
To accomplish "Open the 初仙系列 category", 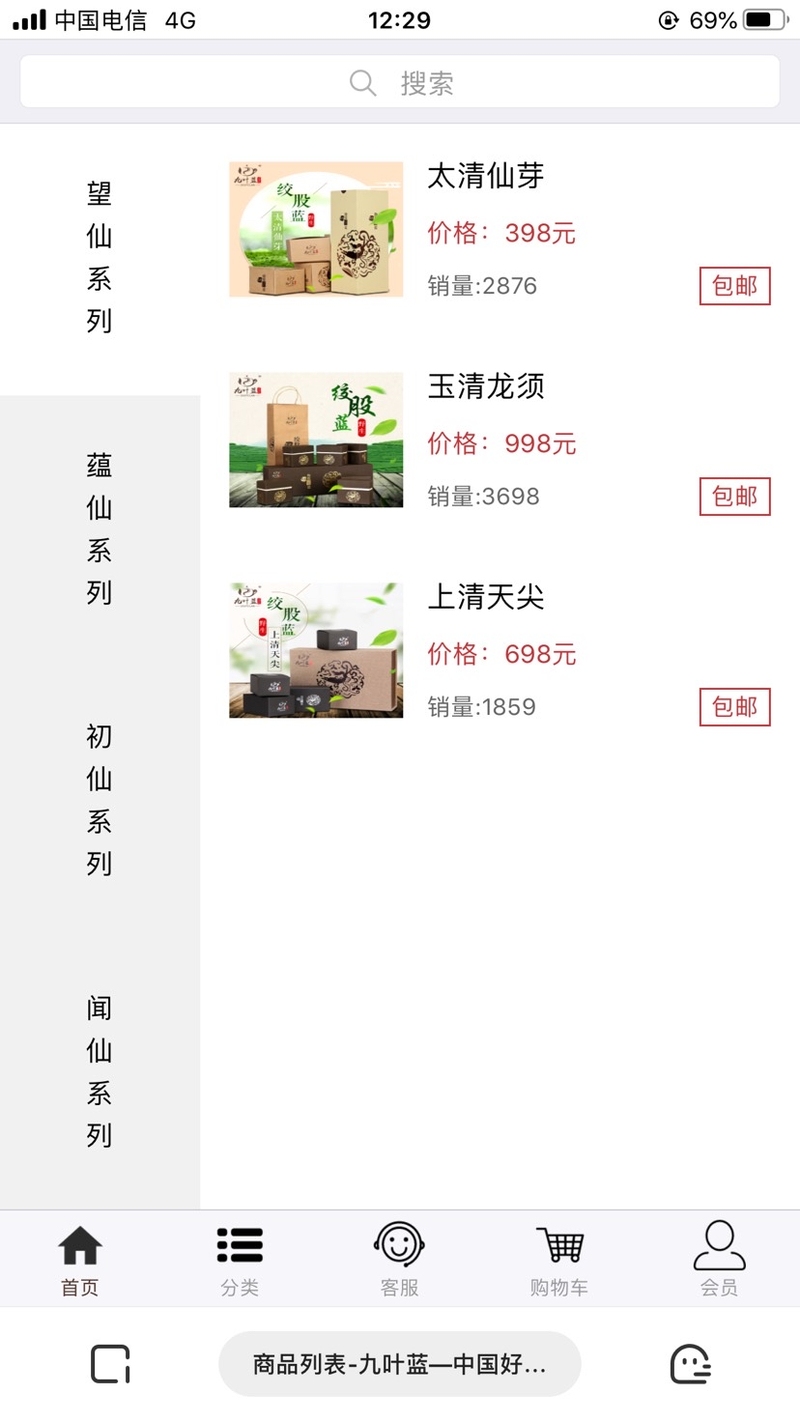I will pos(99,800).
